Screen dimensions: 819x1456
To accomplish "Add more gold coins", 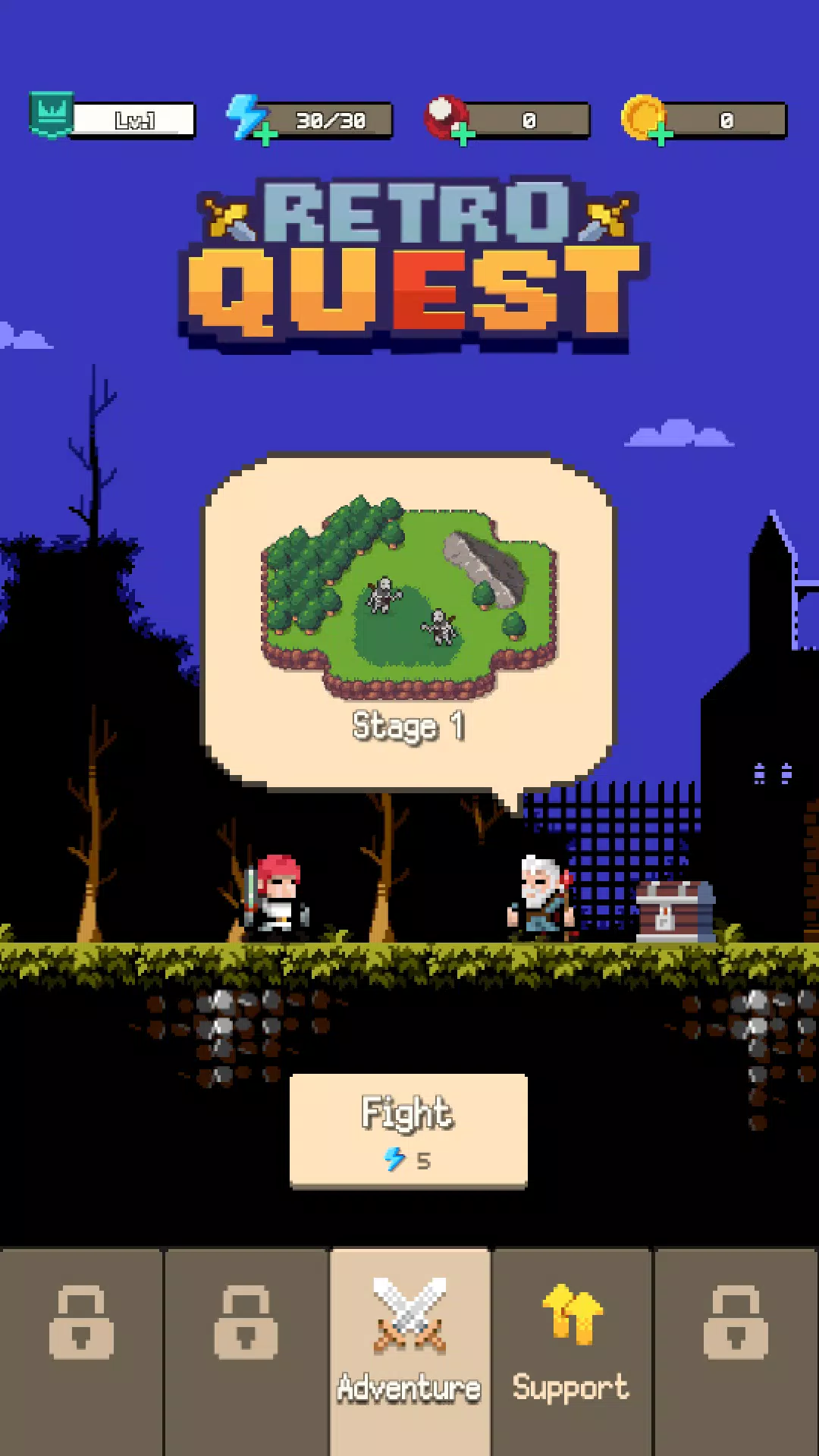I will pos(661,136).
